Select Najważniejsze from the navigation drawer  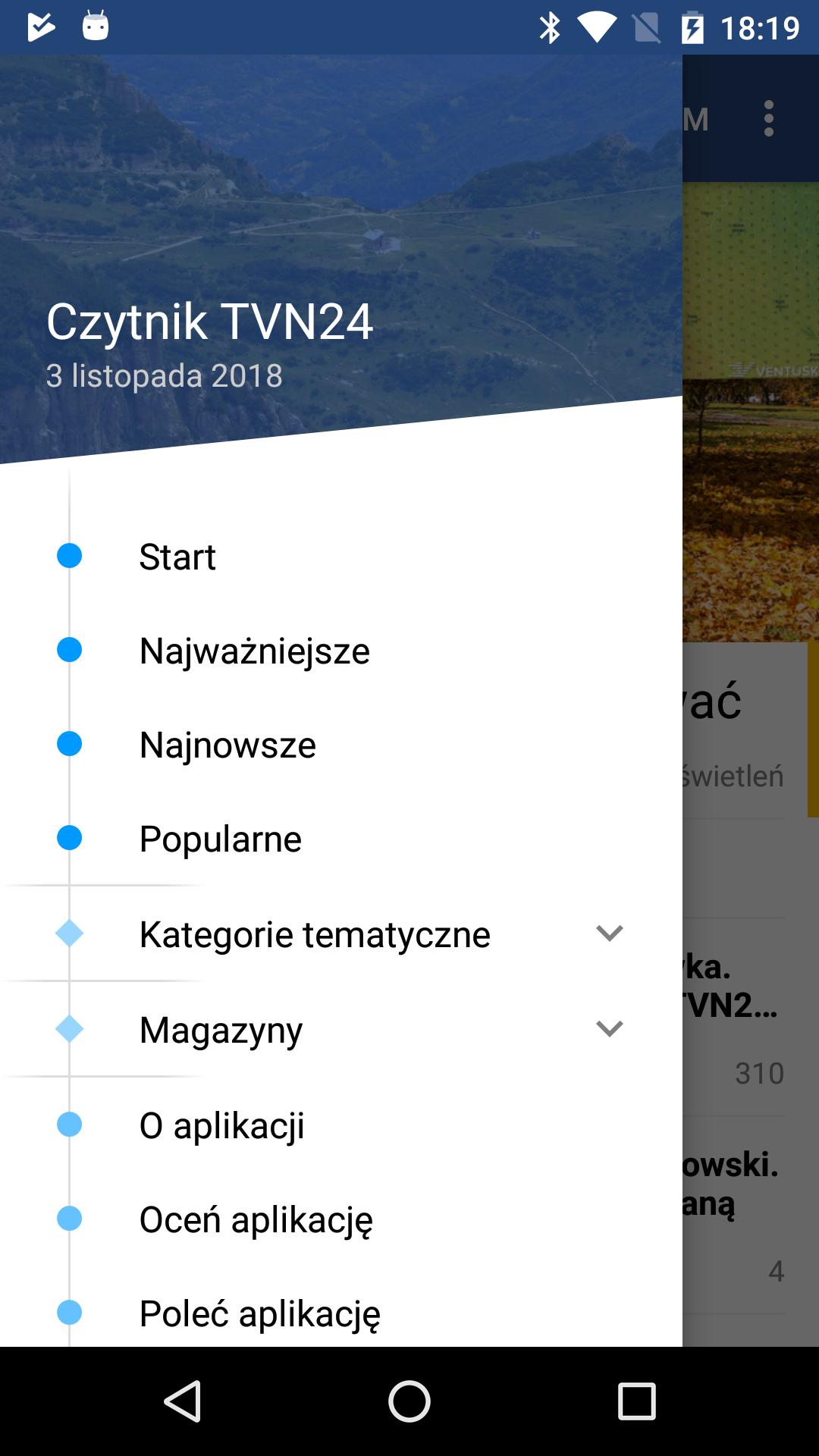click(255, 650)
